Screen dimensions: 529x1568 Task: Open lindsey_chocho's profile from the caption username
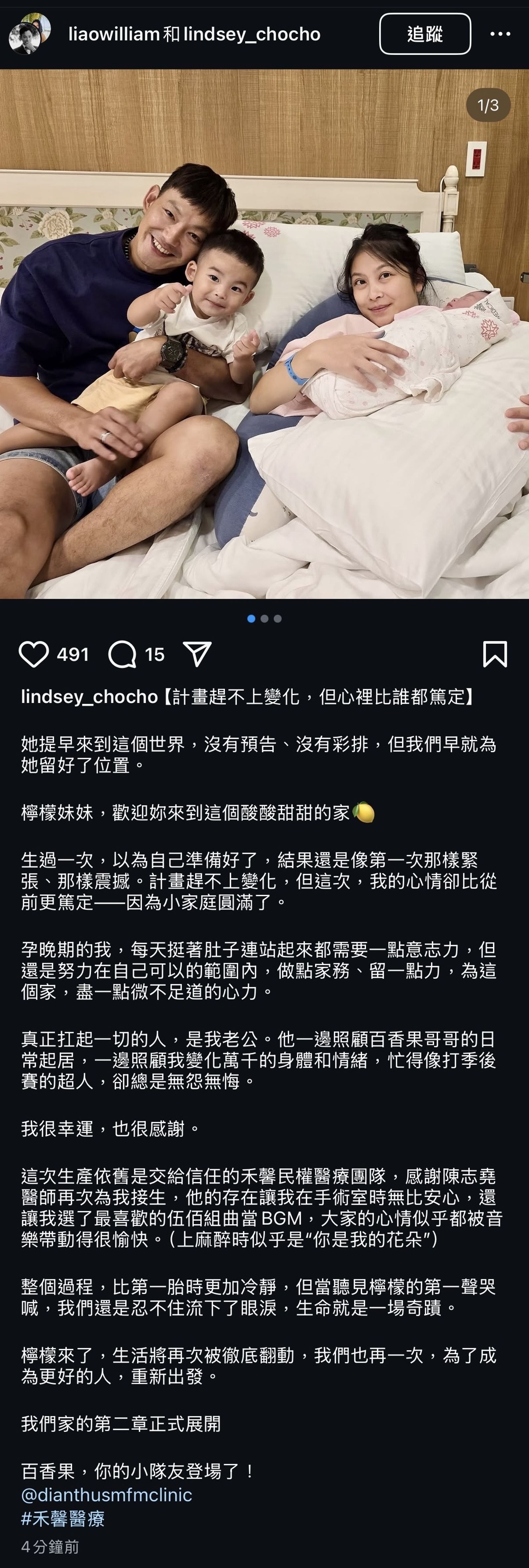(x=89, y=696)
